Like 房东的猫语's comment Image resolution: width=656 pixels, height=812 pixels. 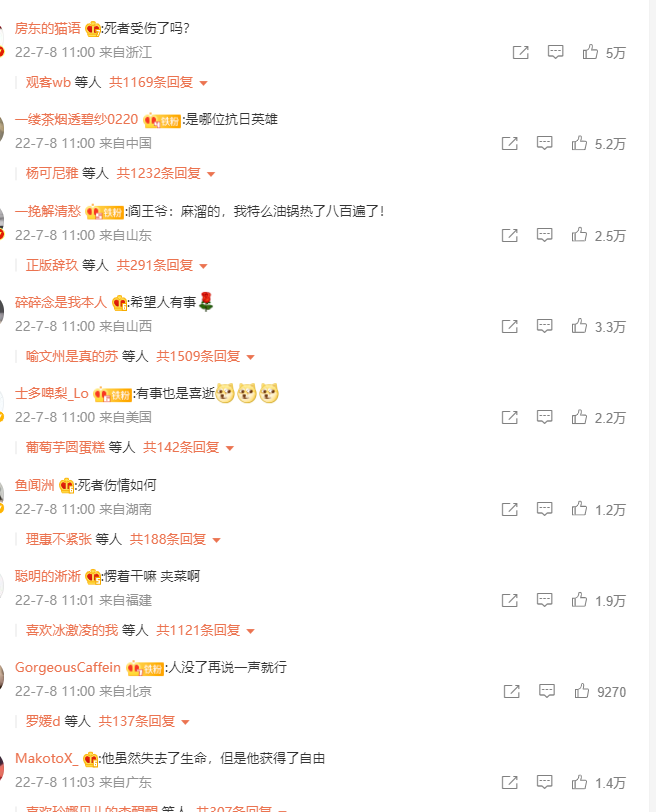point(590,52)
